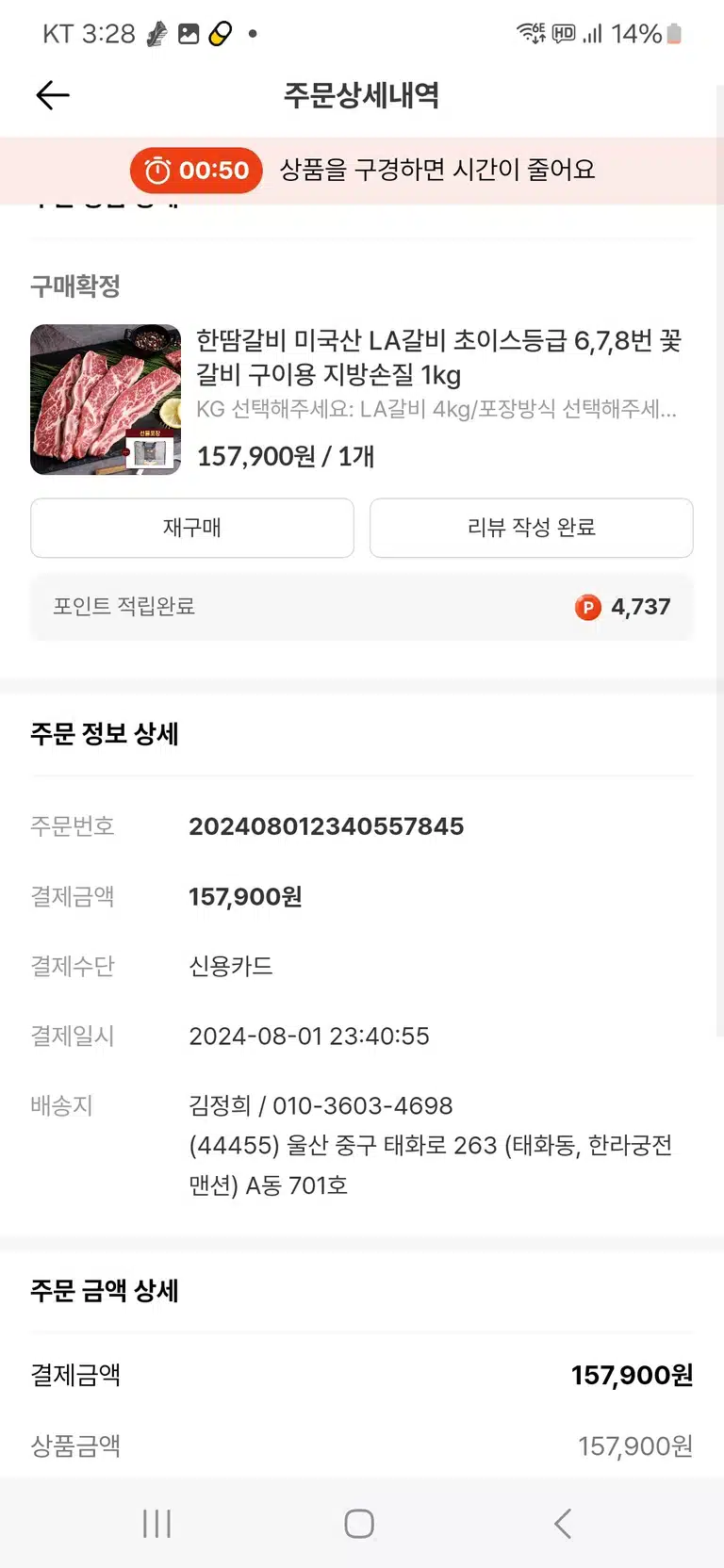
Task: Tap the system home button
Action: pyautogui.click(x=359, y=1524)
